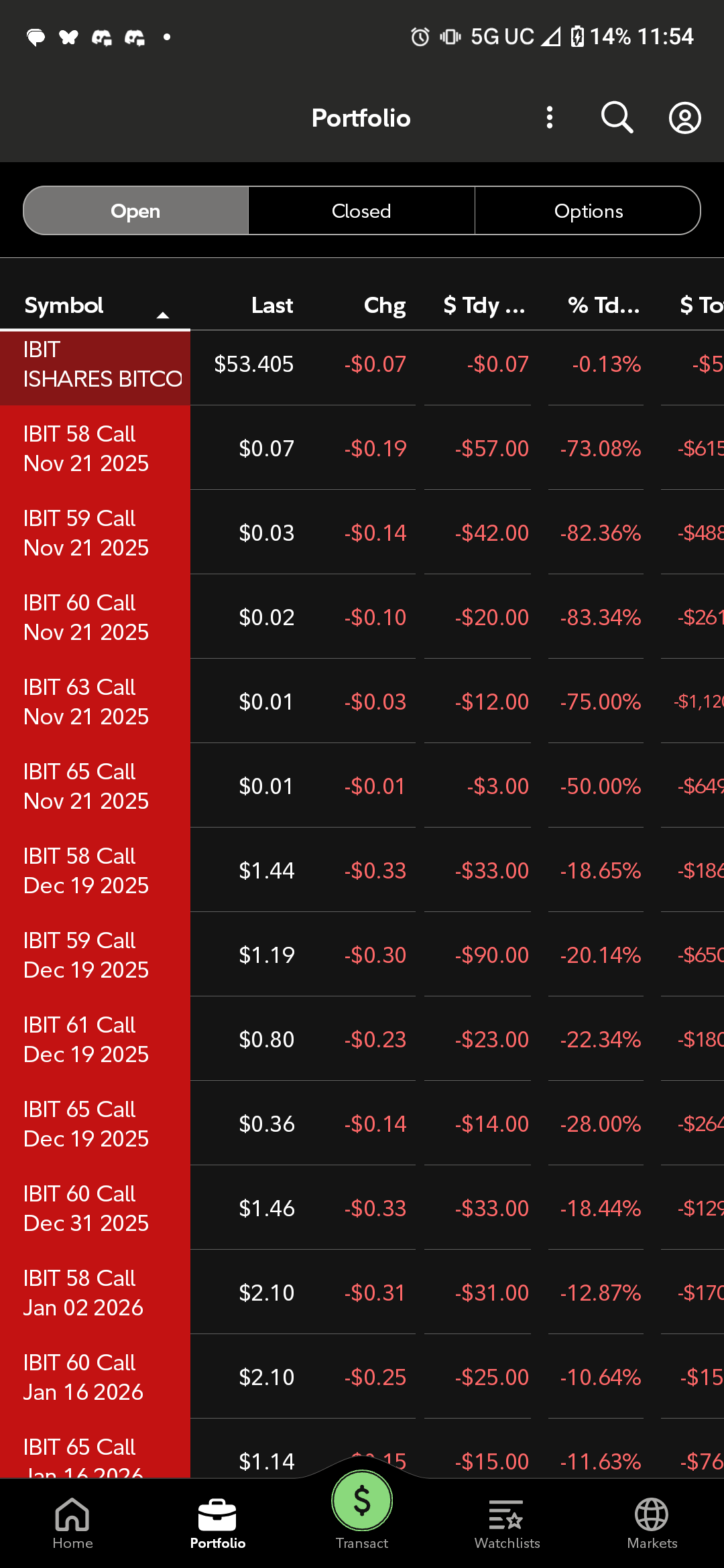Select the Open positions tab

[136, 211]
